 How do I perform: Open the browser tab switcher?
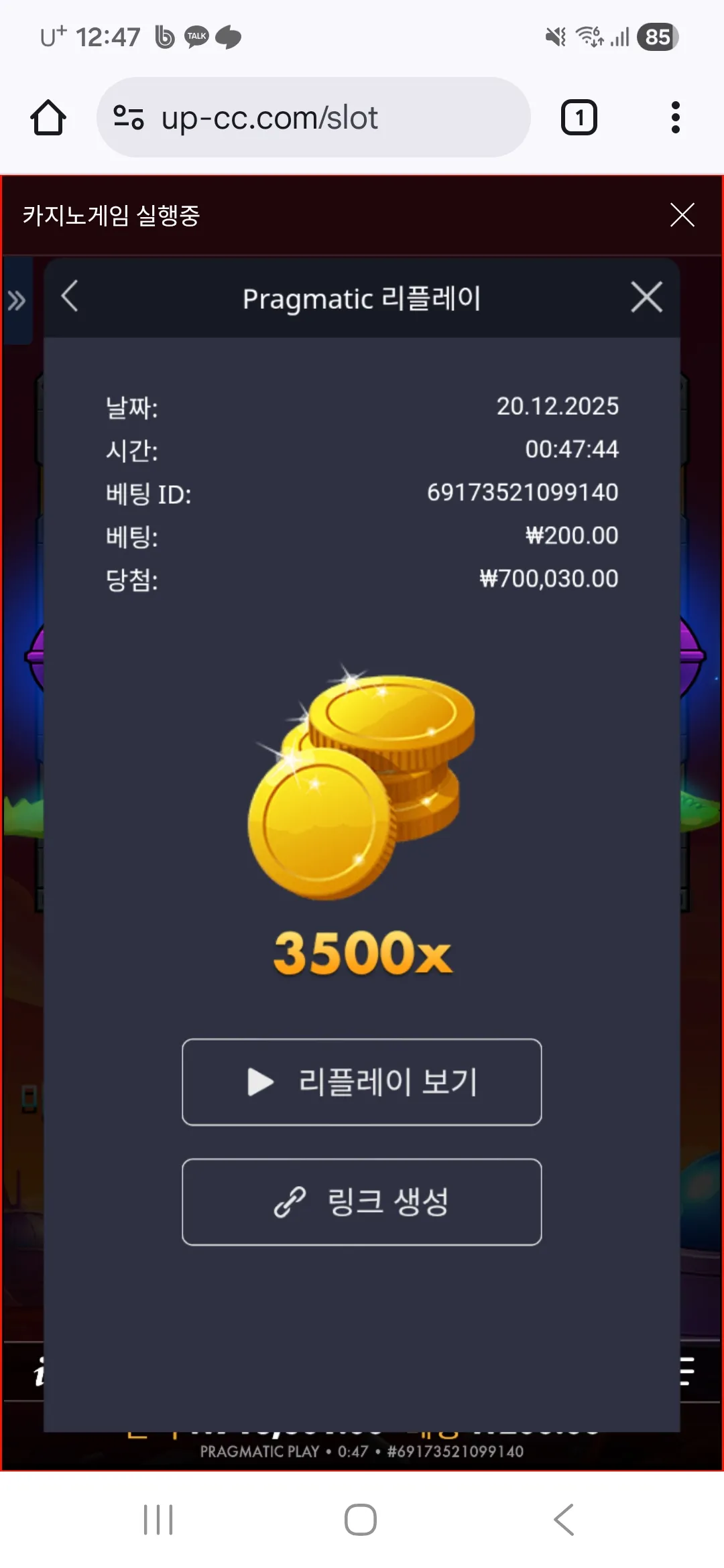coord(579,118)
